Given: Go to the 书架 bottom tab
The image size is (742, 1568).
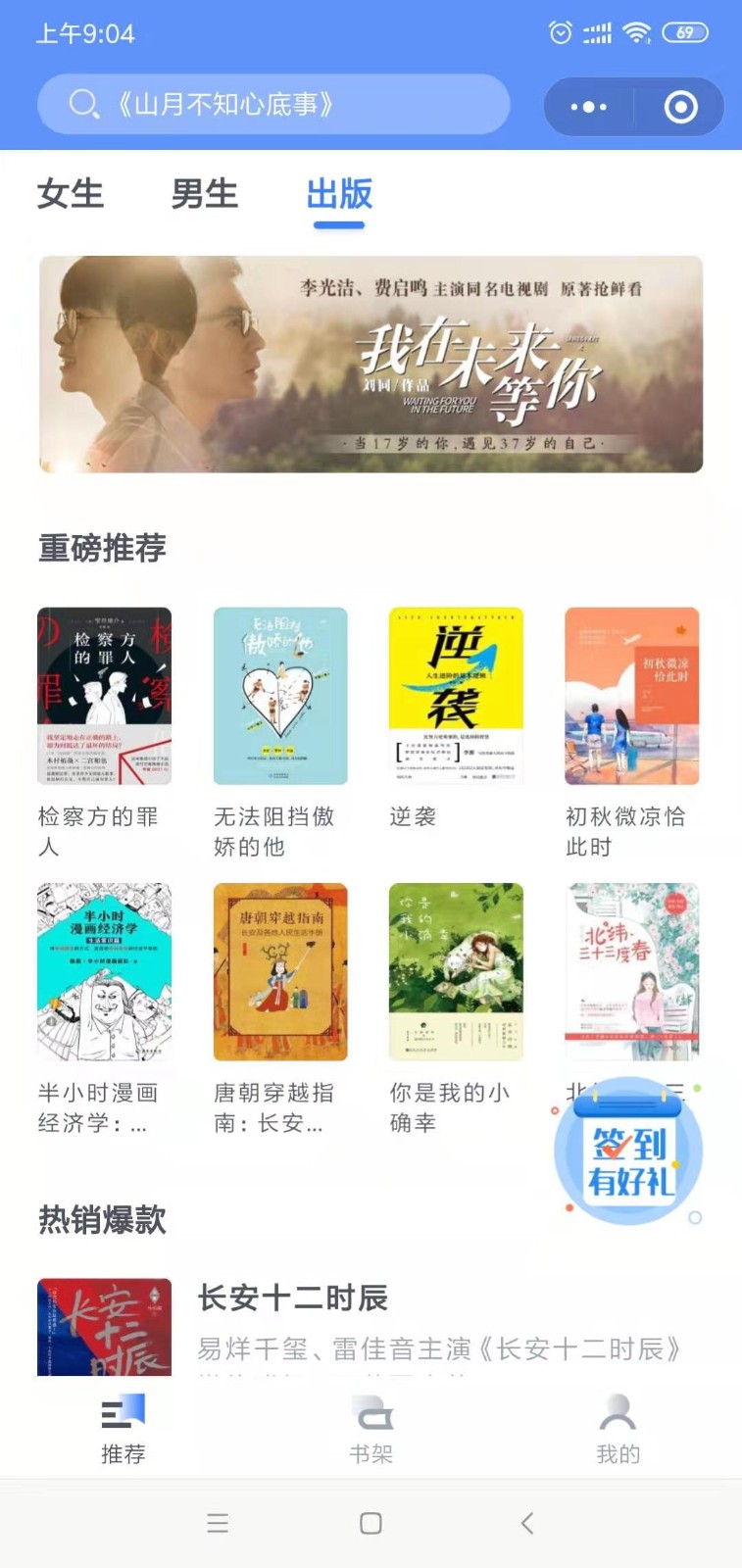Looking at the screenshot, I should point(371,1430).
